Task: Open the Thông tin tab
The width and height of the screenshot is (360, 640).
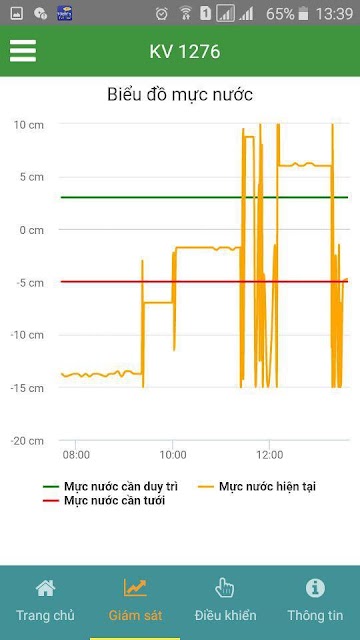Action: pyautogui.click(x=315, y=602)
